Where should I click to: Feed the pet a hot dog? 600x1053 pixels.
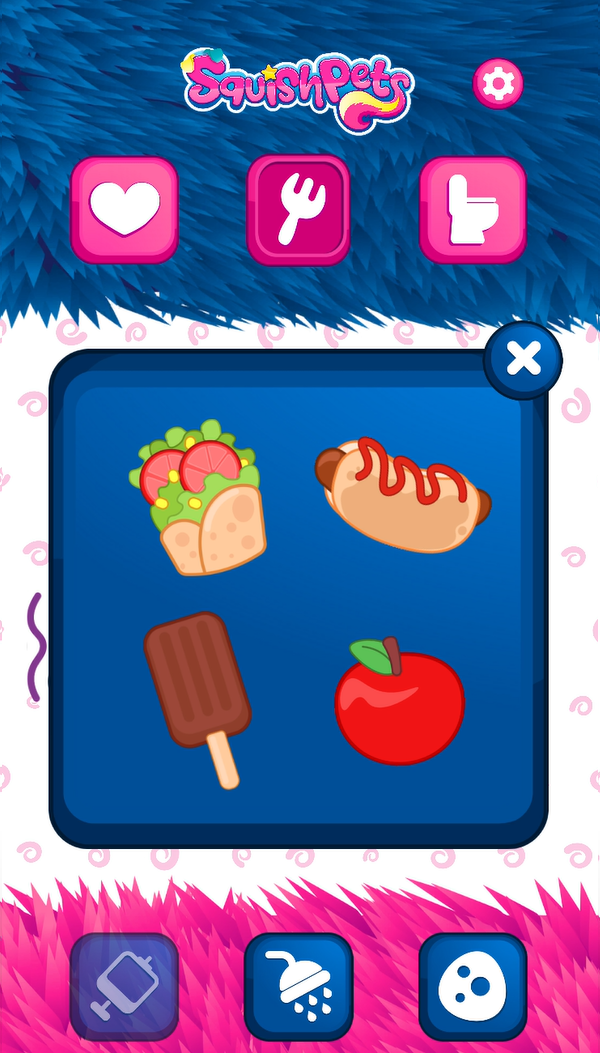pos(403,494)
